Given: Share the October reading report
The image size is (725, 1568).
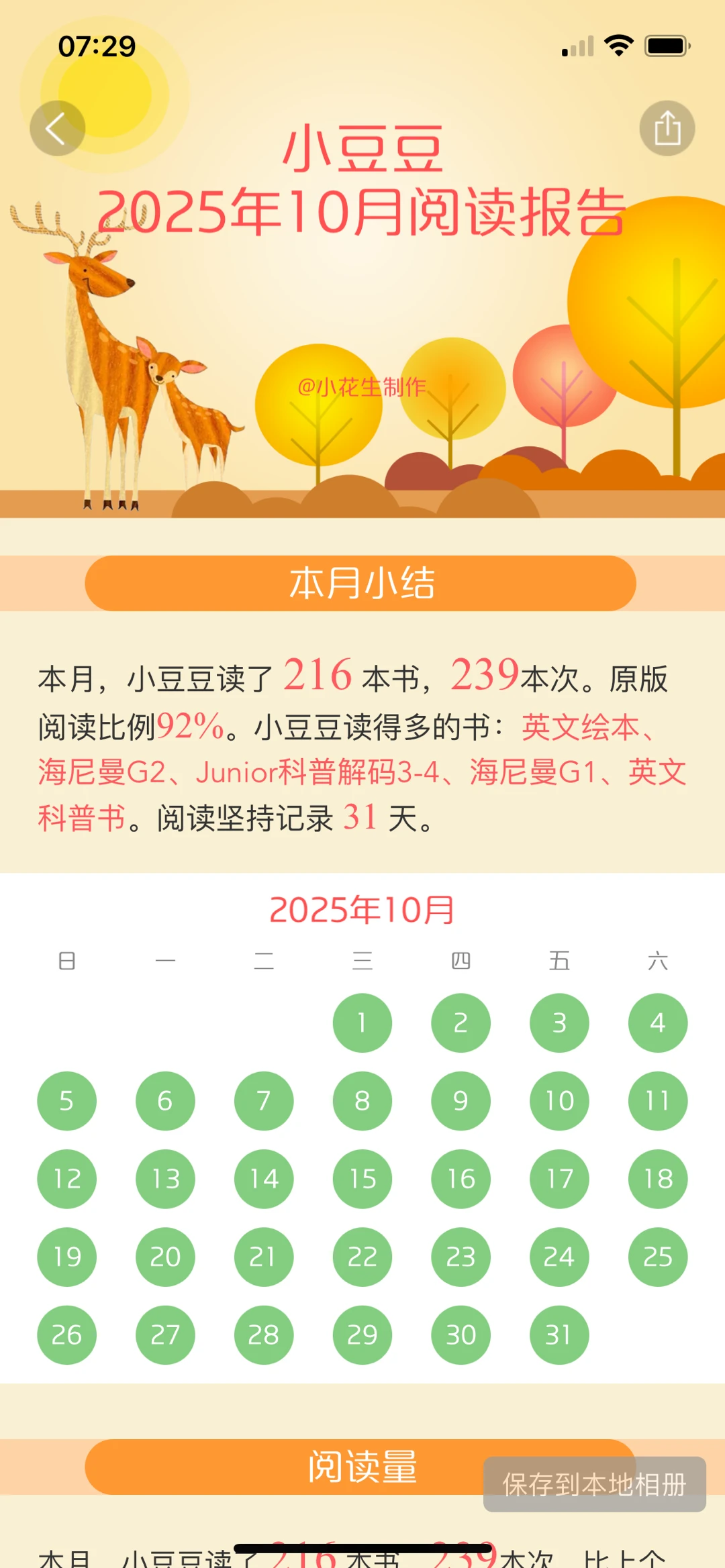Looking at the screenshot, I should [x=667, y=128].
